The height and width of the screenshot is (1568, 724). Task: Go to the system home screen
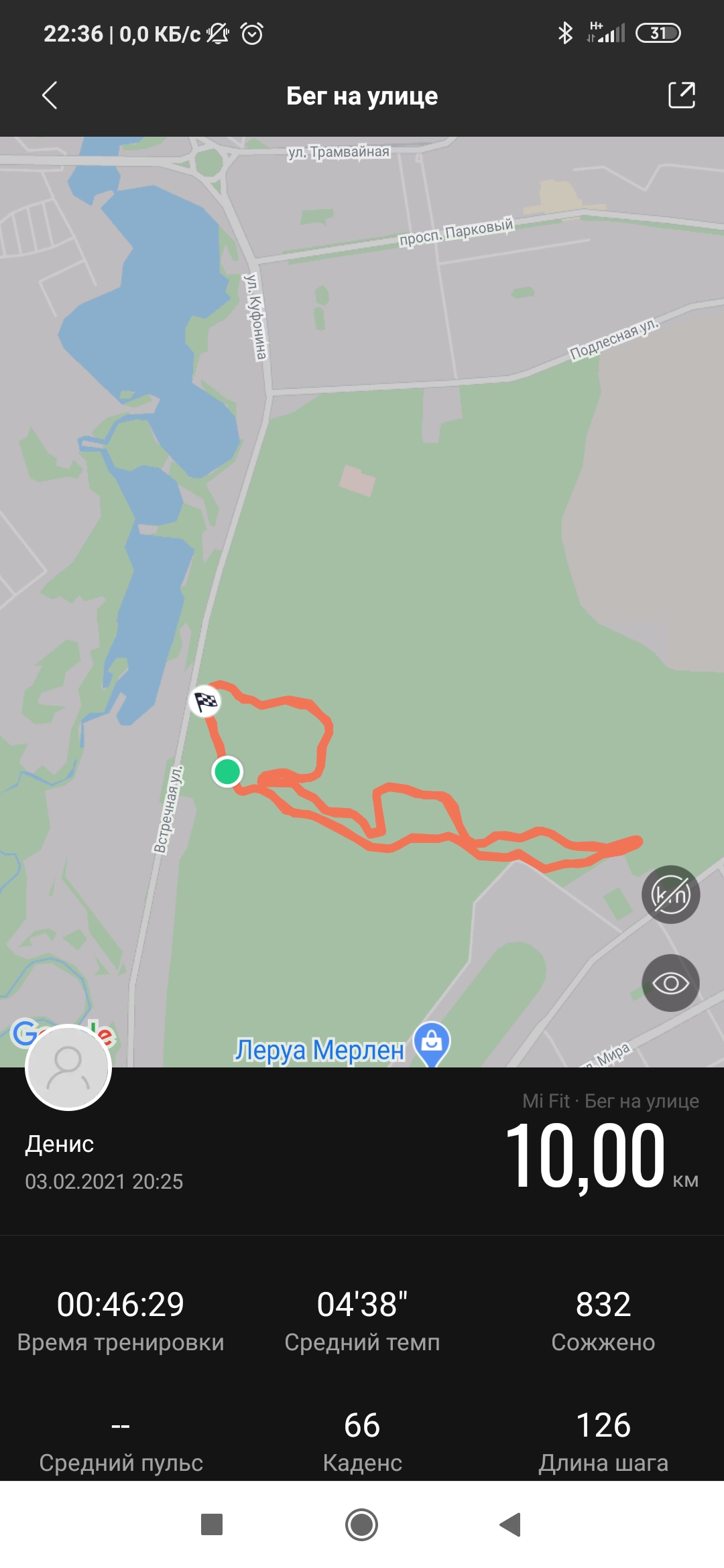tap(361, 1524)
